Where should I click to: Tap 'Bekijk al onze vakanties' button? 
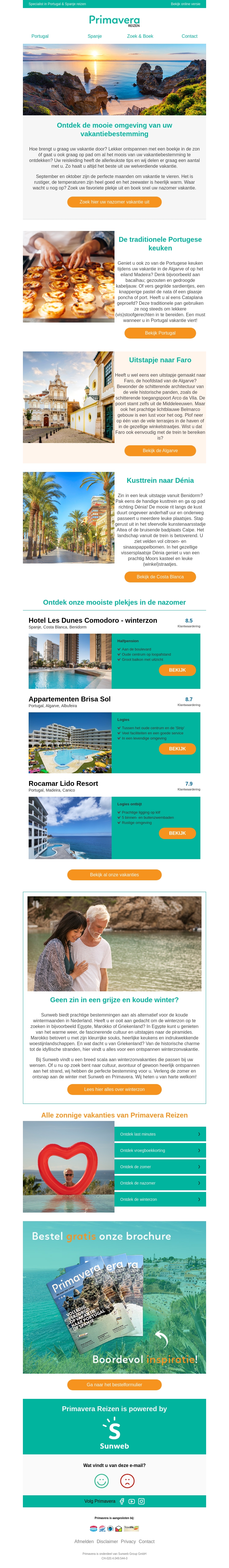click(114, 875)
